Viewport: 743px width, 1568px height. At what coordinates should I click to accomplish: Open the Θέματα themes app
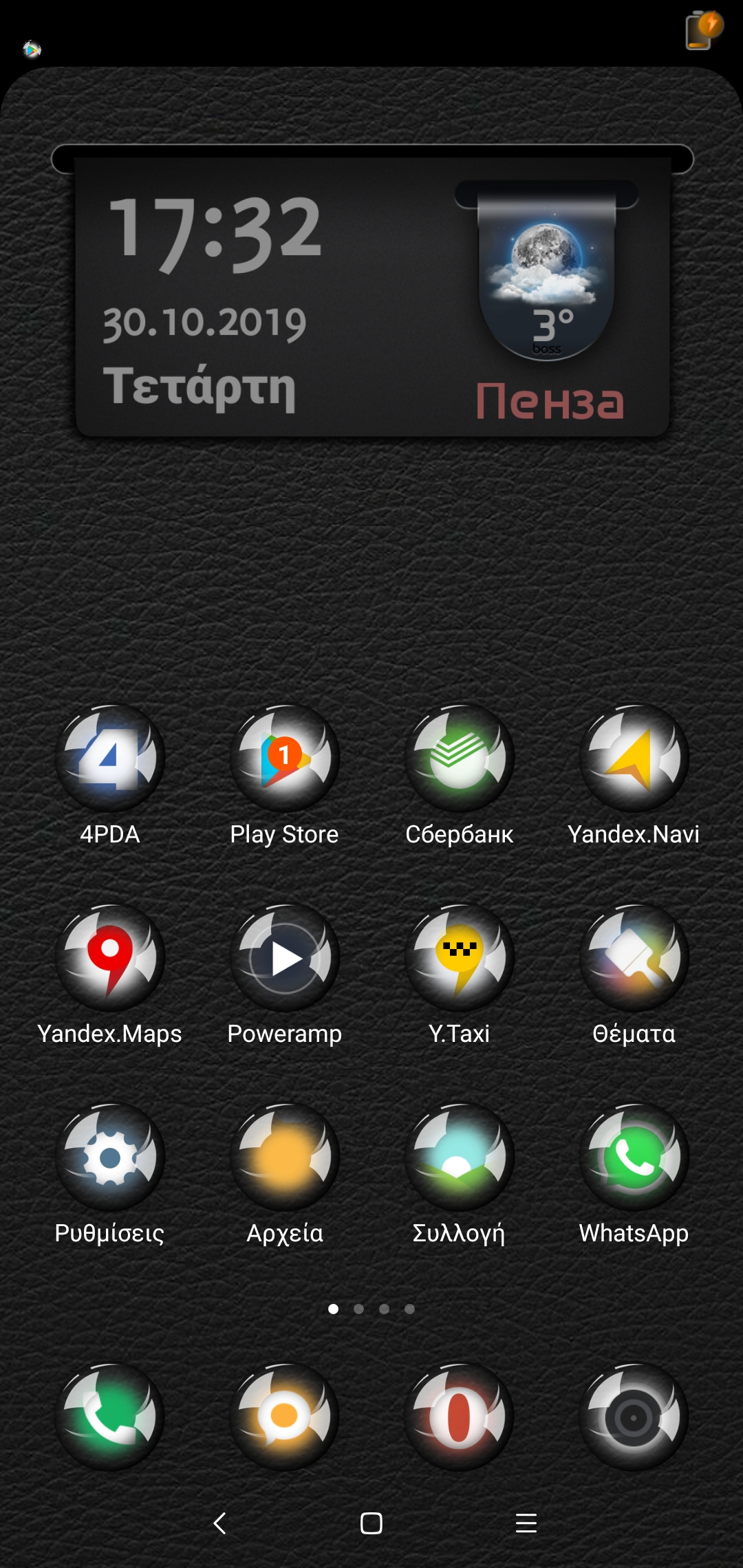point(634,957)
